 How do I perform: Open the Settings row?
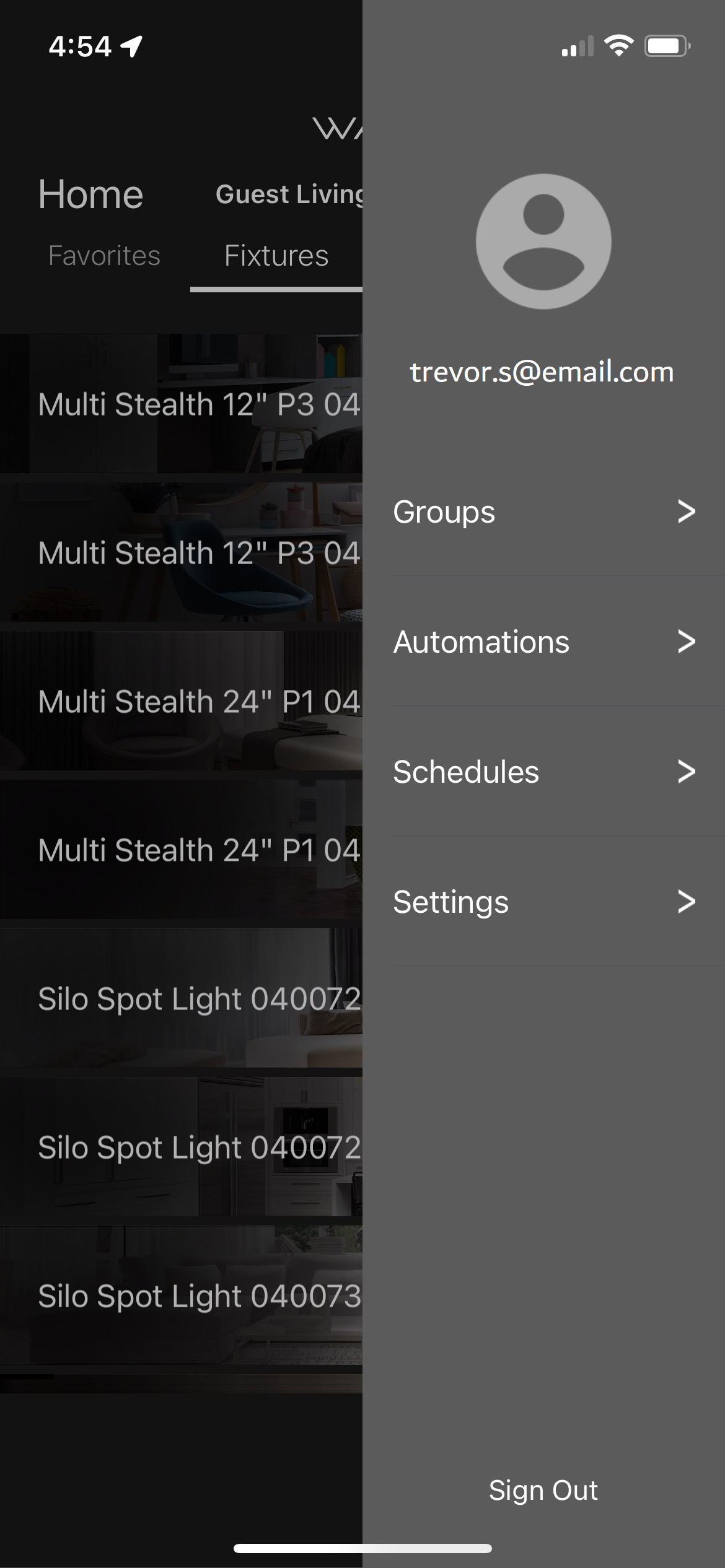click(x=543, y=902)
